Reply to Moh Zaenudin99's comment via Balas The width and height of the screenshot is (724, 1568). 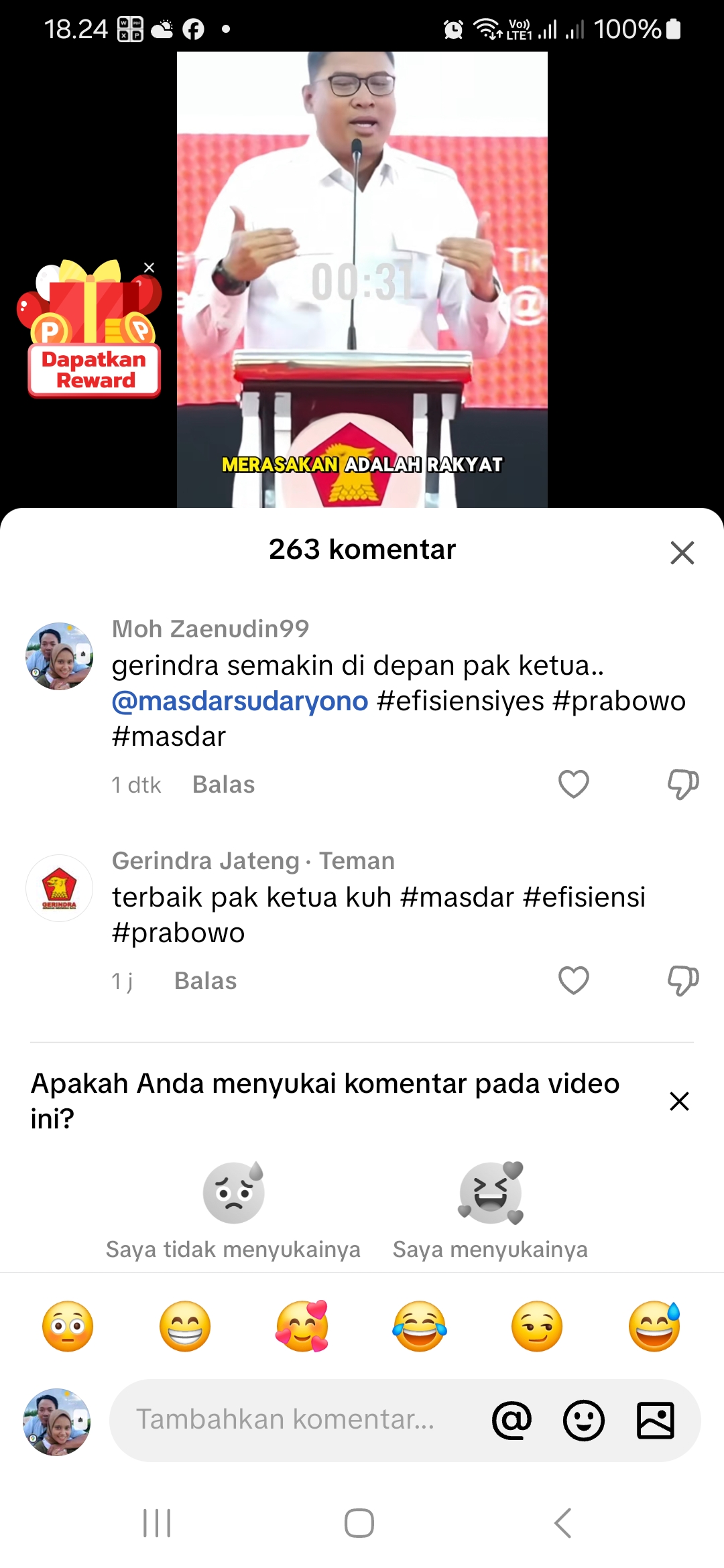click(223, 785)
